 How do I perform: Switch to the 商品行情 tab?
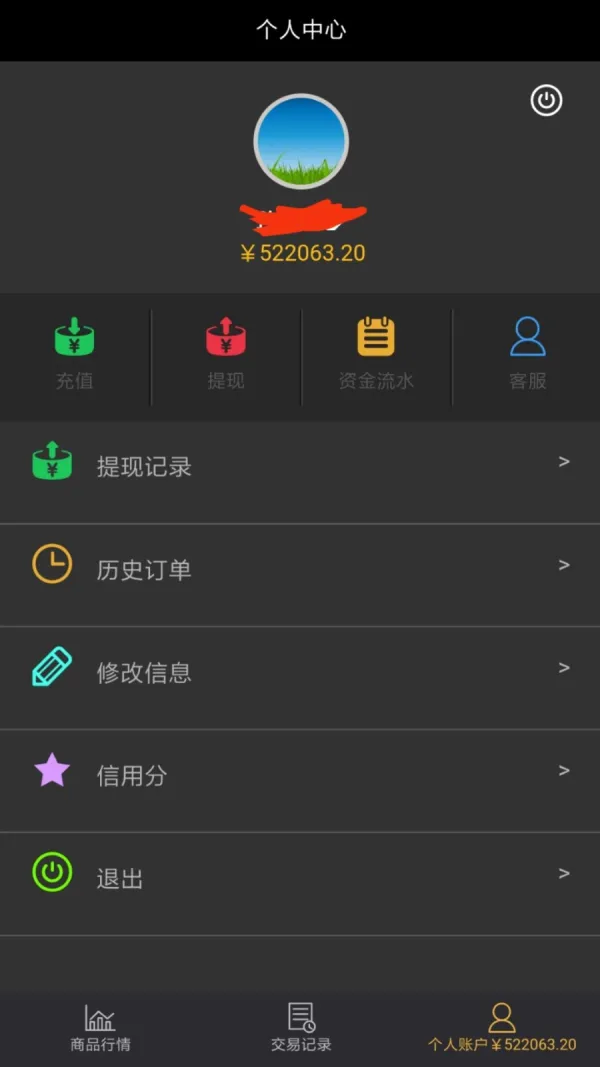(100, 1028)
